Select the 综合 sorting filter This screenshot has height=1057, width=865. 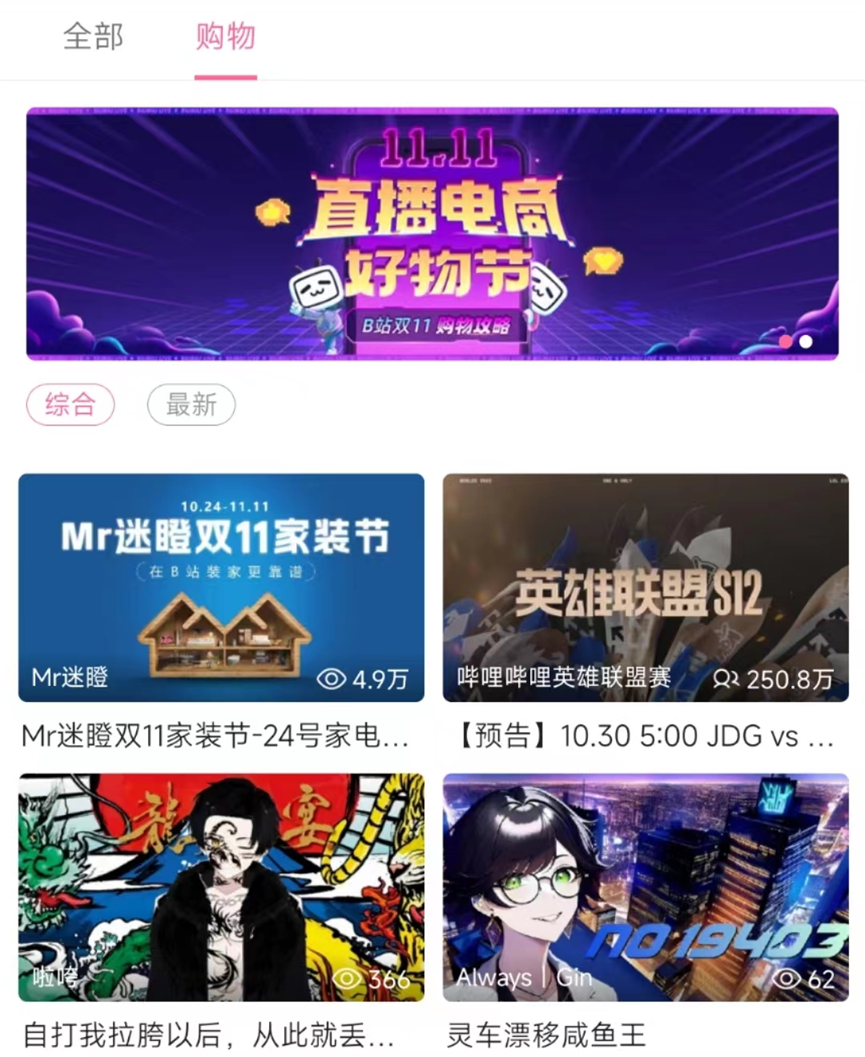pyautogui.click(x=70, y=405)
